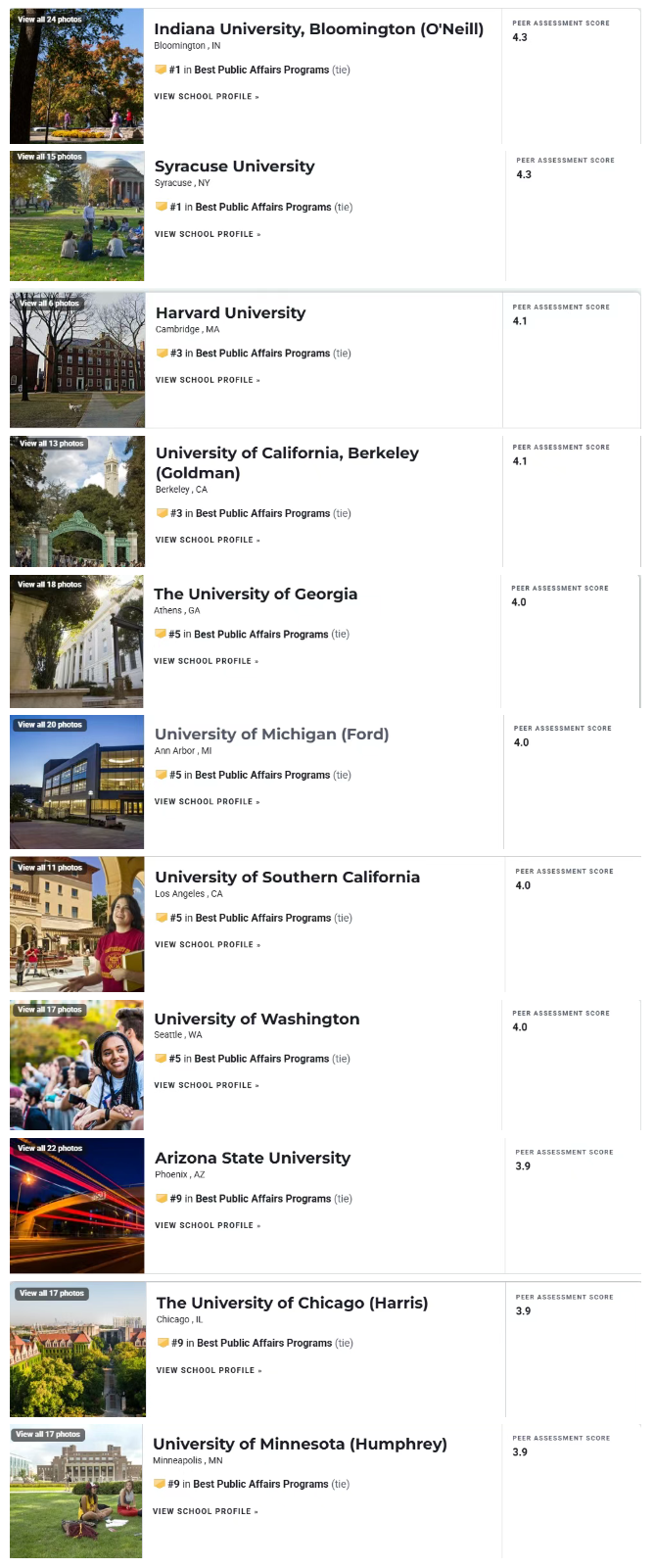Screen dimensions: 654x1568
Task: View all 17 photos of University of Washington
Action: pyautogui.click(x=50, y=1010)
